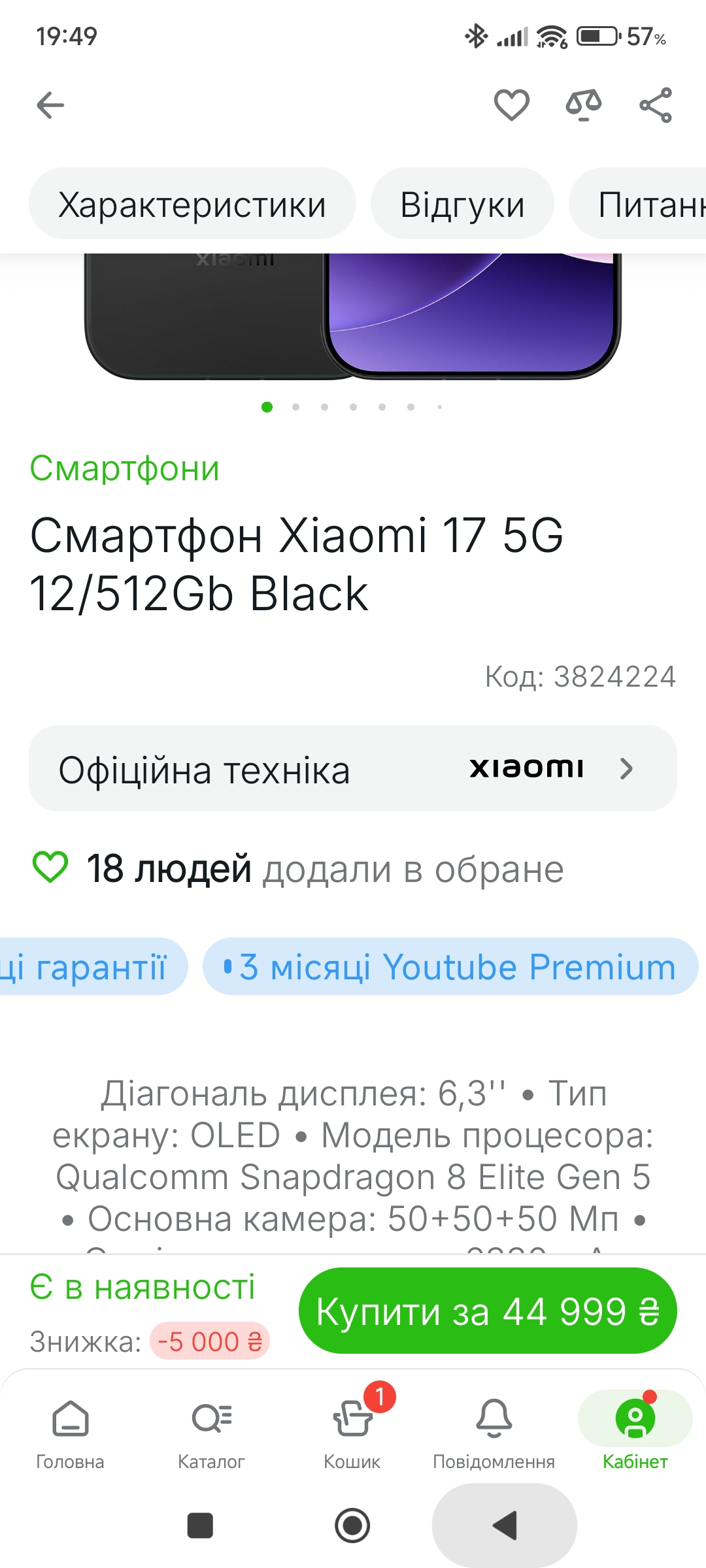The image size is (706, 1568).
Task: Add product to comparison scales
Action: [583, 105]
